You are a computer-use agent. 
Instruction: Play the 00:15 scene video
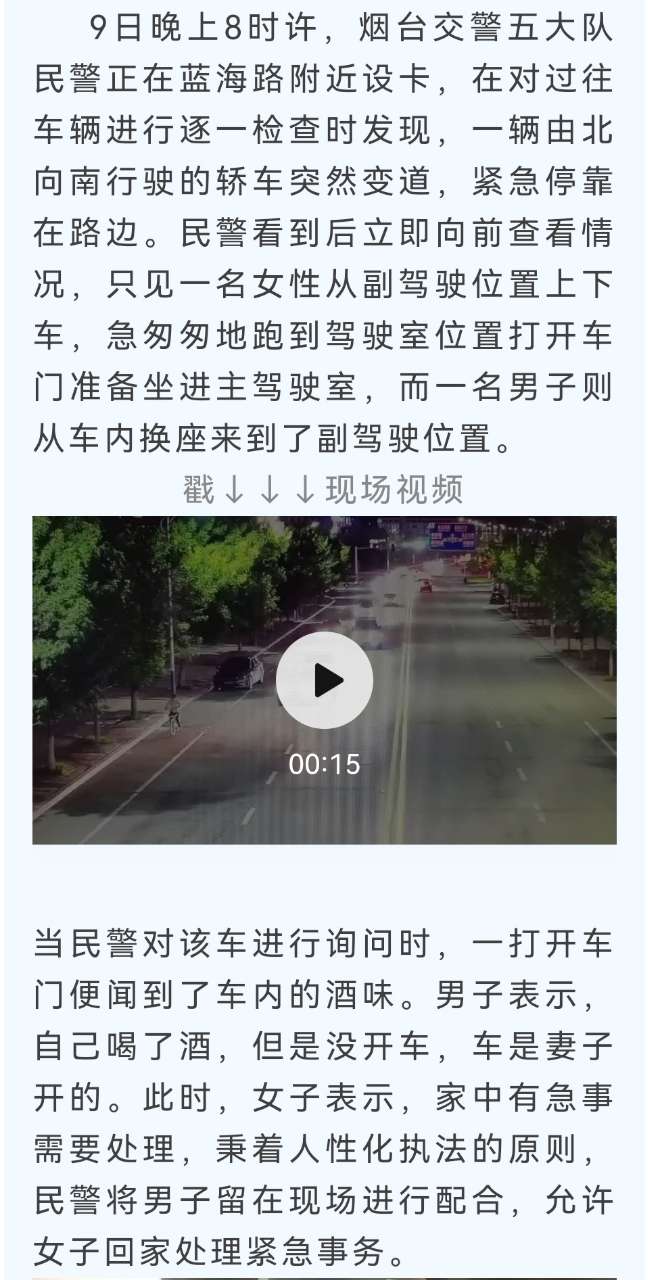click(324, 680)
